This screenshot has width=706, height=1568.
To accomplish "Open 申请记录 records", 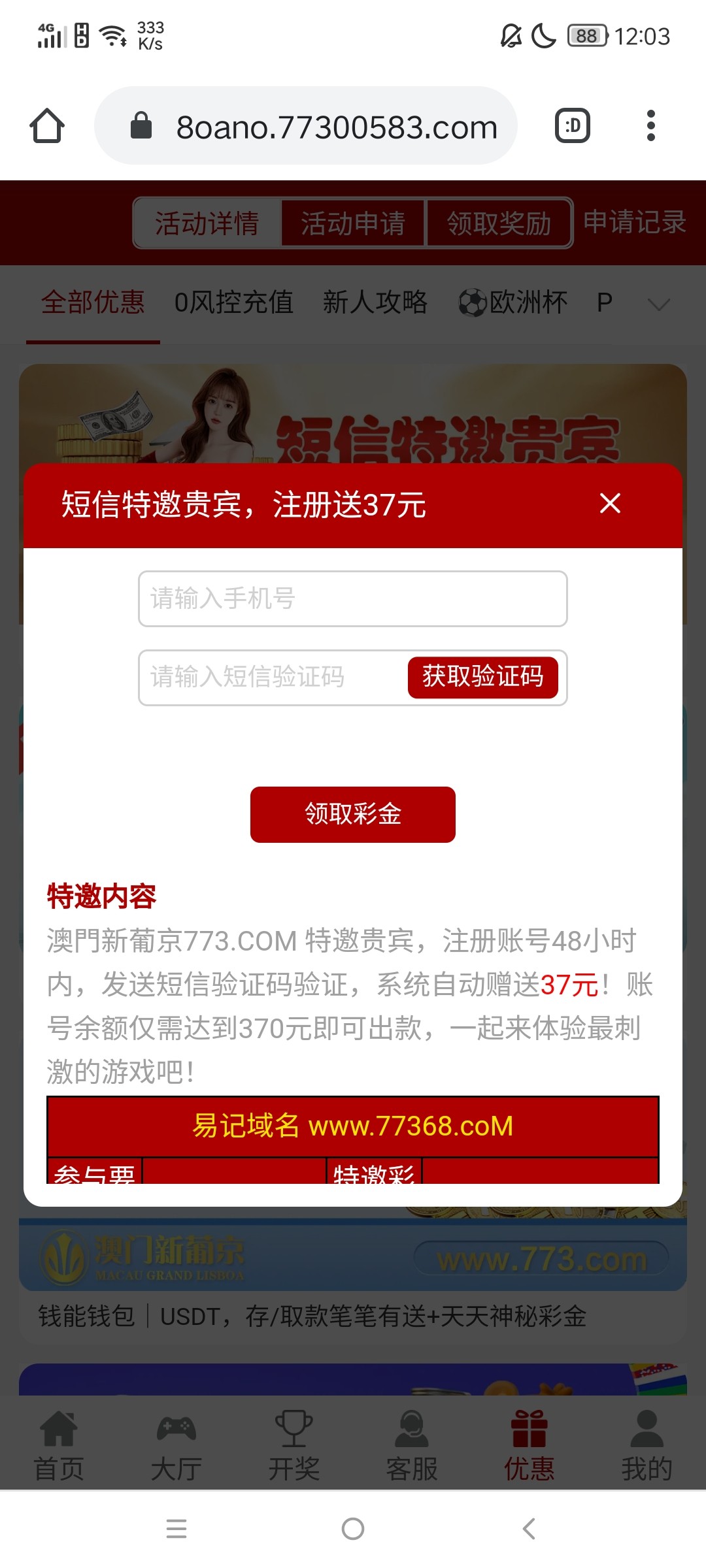I will (634, 222).
